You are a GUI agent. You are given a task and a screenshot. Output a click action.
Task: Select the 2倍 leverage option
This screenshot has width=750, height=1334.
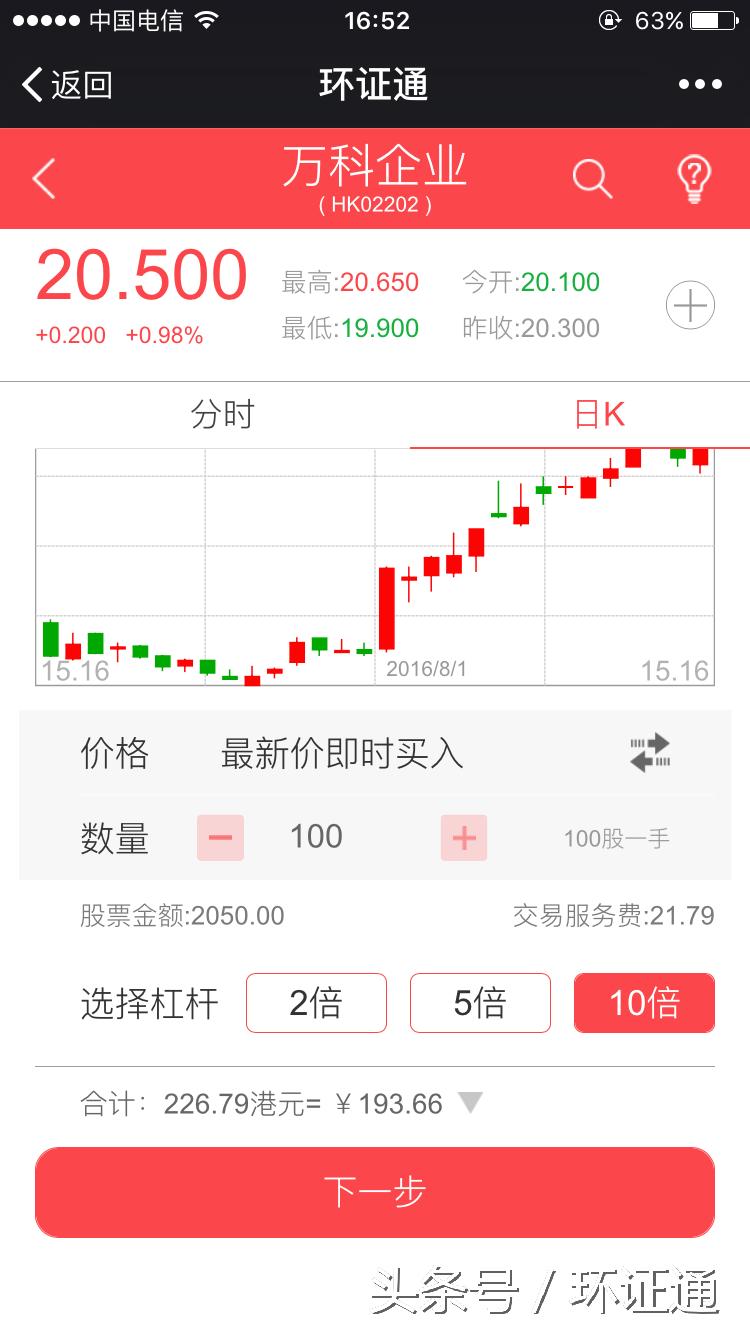point(316,1003)
